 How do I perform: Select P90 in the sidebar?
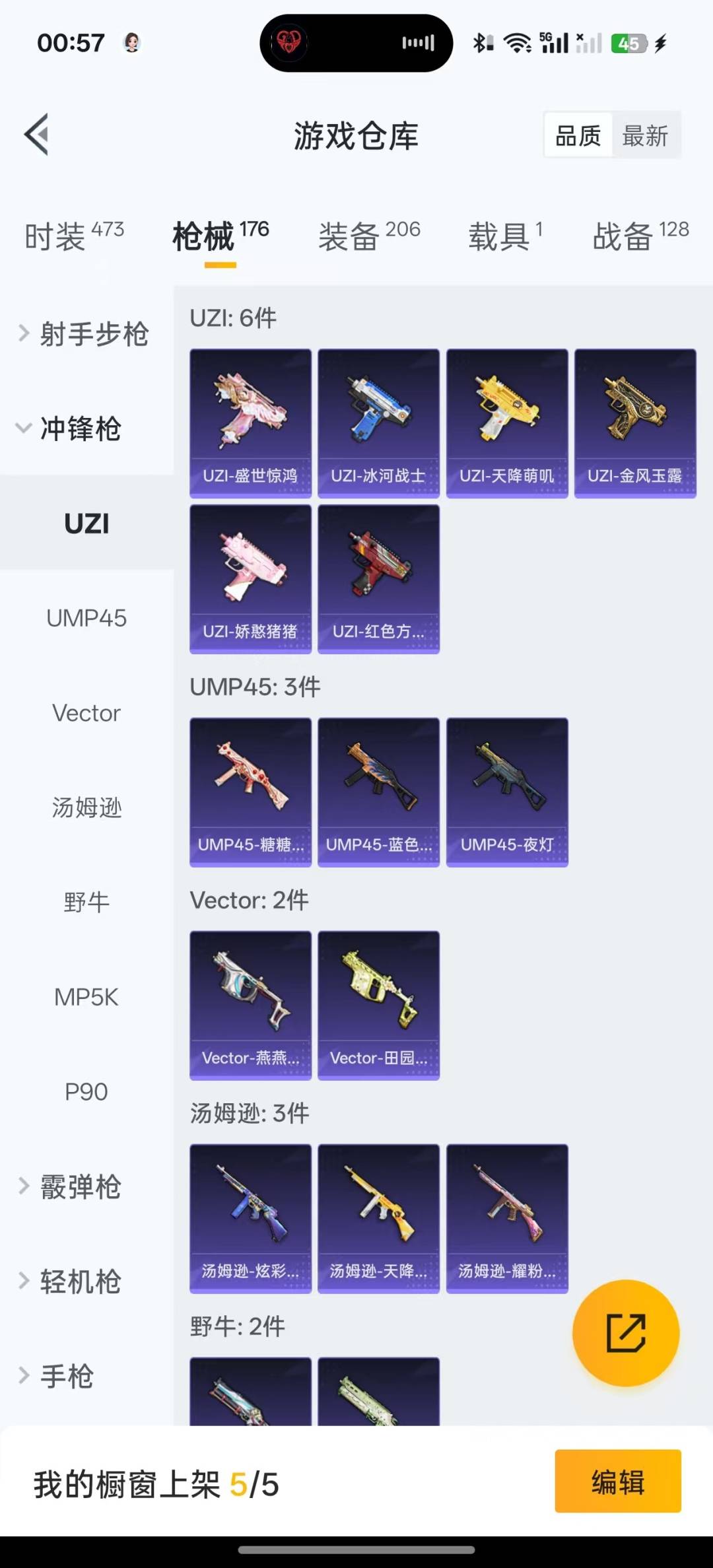(86, 1091)
